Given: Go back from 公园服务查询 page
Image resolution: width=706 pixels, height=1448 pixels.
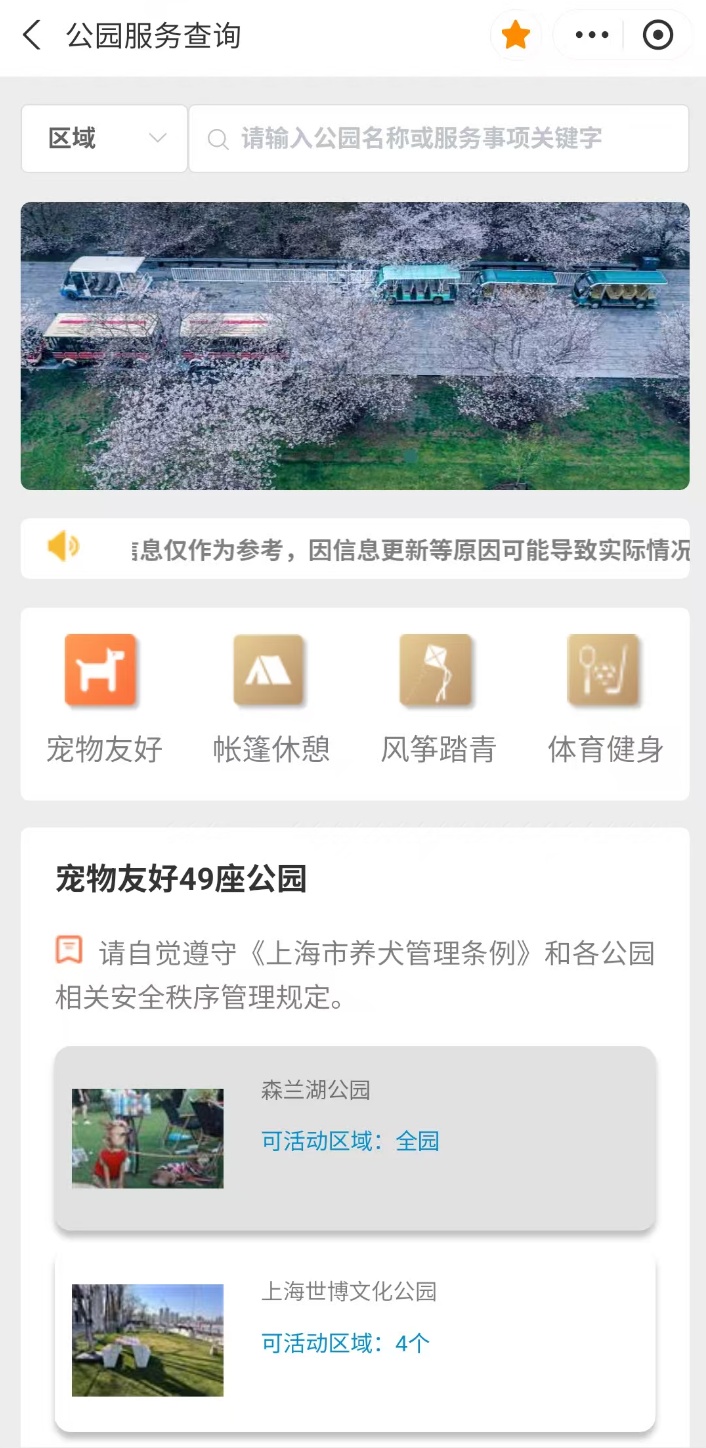Looking at the screenshot, I should pyautogui.click(x=32, y=36).
